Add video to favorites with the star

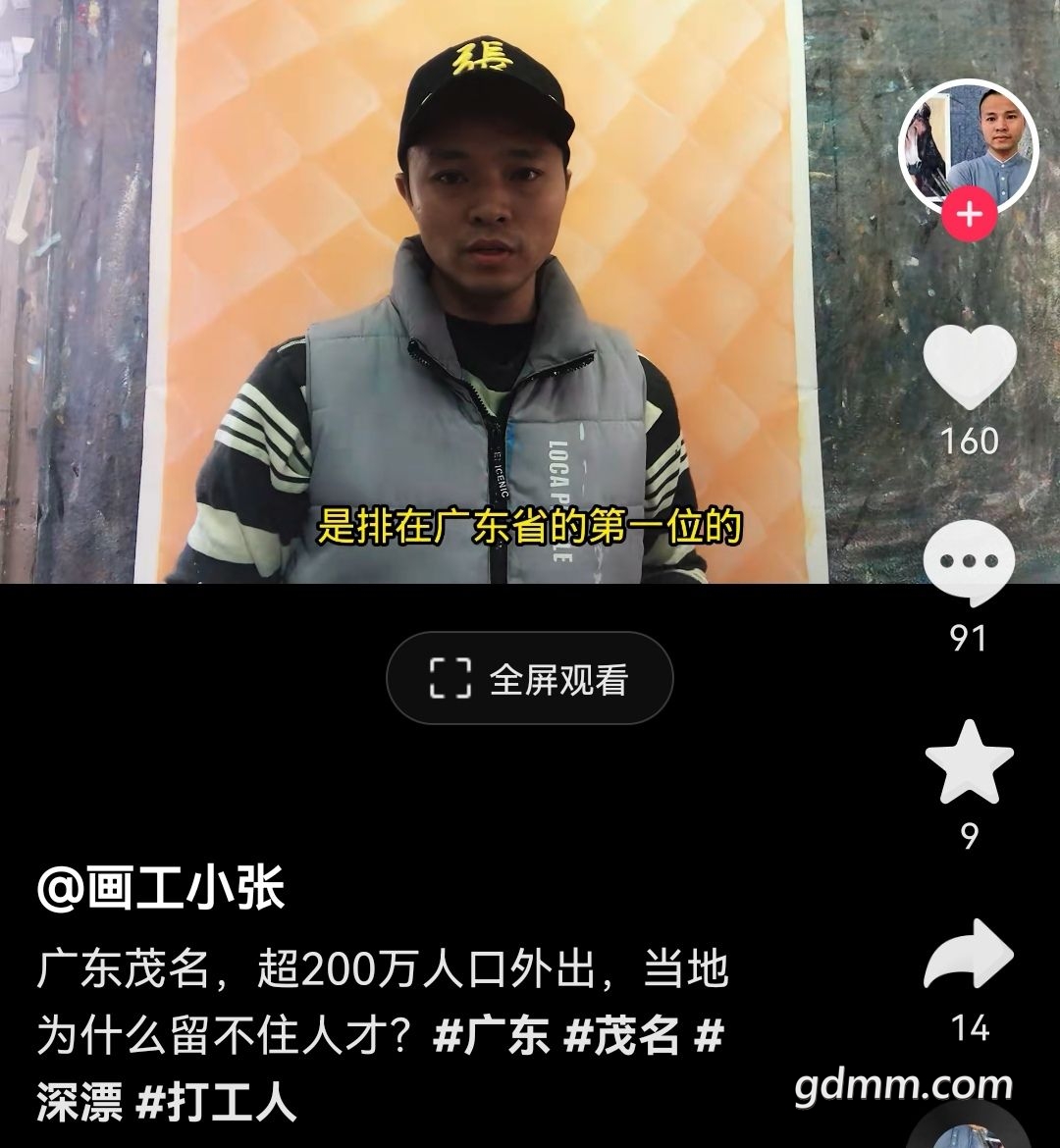[x=969, y=763]
